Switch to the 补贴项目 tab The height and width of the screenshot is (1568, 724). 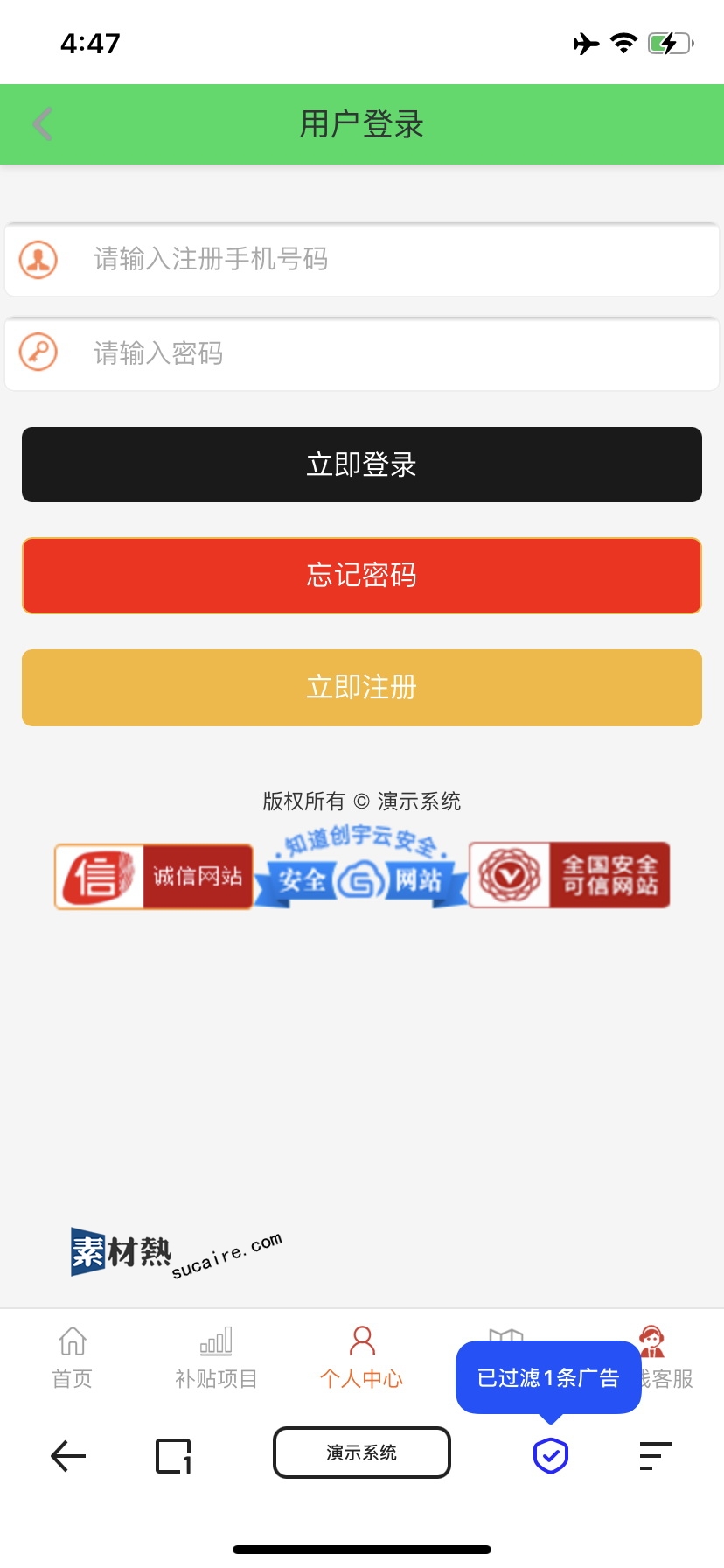tap(216, 1358)
